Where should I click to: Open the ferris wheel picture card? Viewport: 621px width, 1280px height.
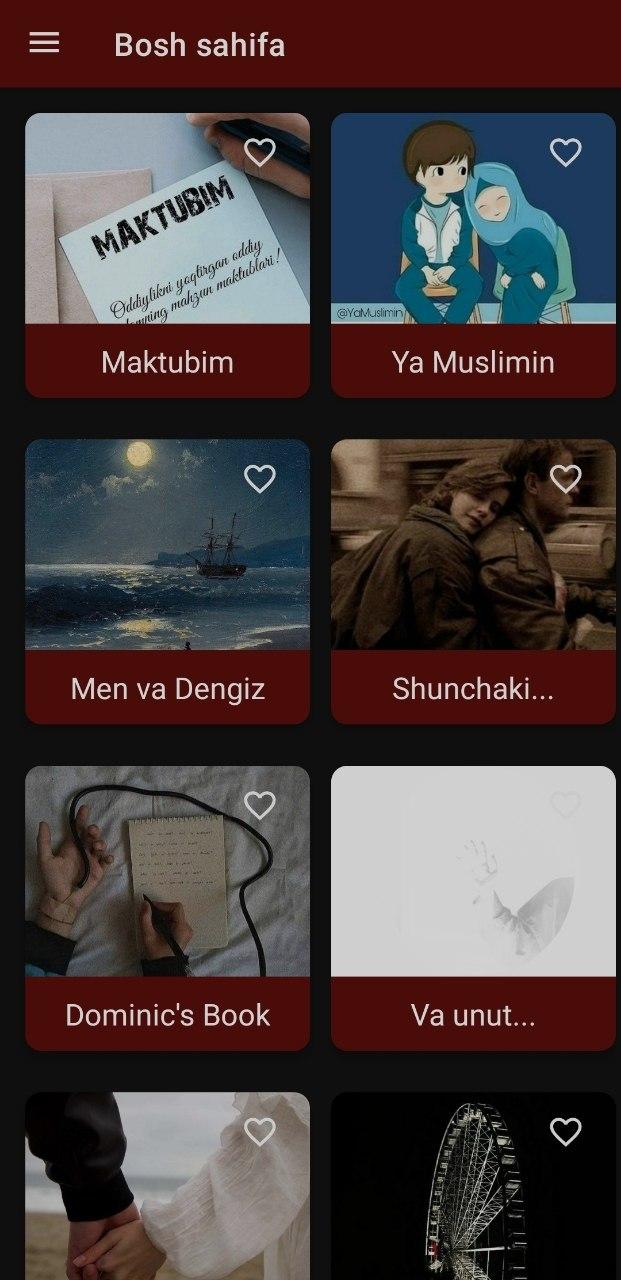click(473, 1186)
